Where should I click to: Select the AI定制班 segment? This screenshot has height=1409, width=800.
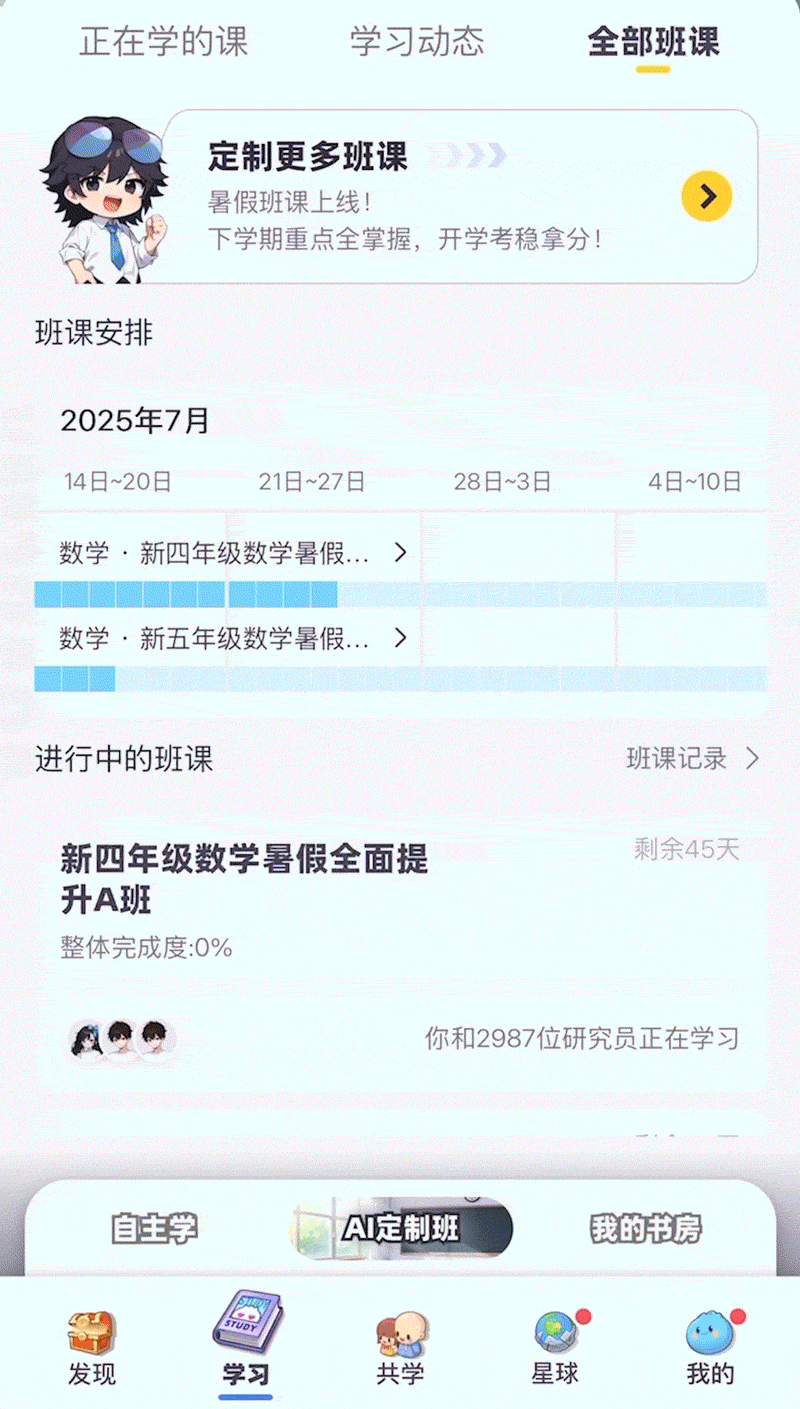(400, 1228)
